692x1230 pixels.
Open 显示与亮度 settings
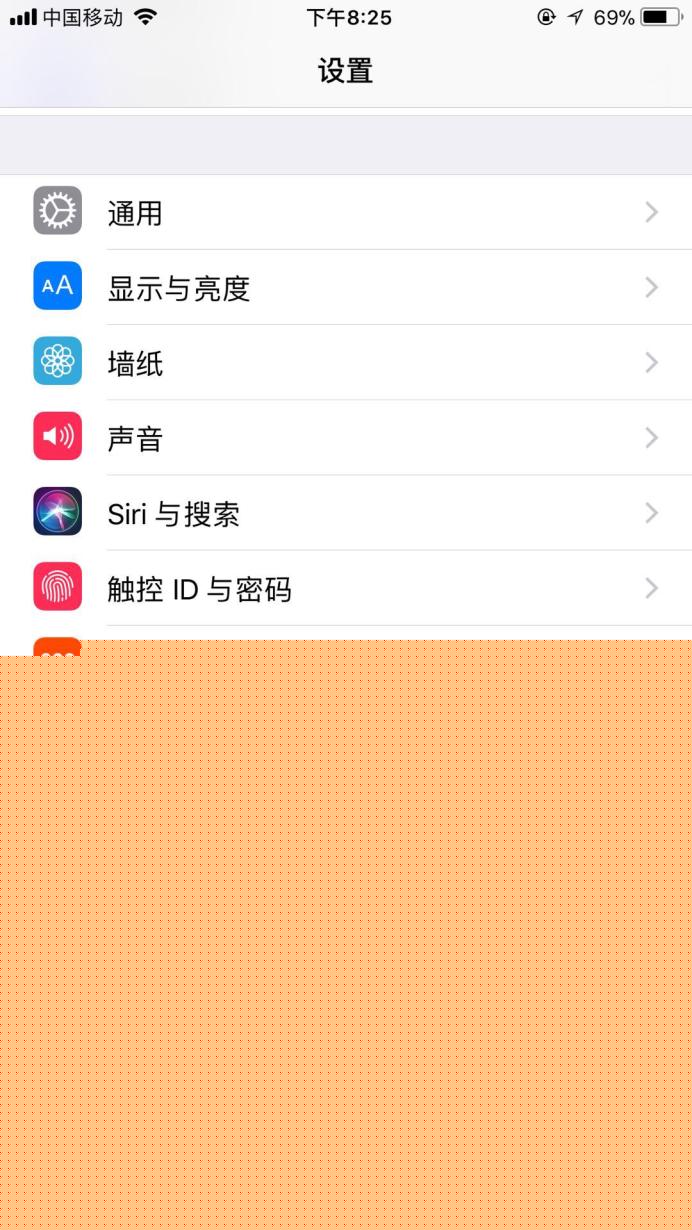pyautogui.click(x=346, y=287)
